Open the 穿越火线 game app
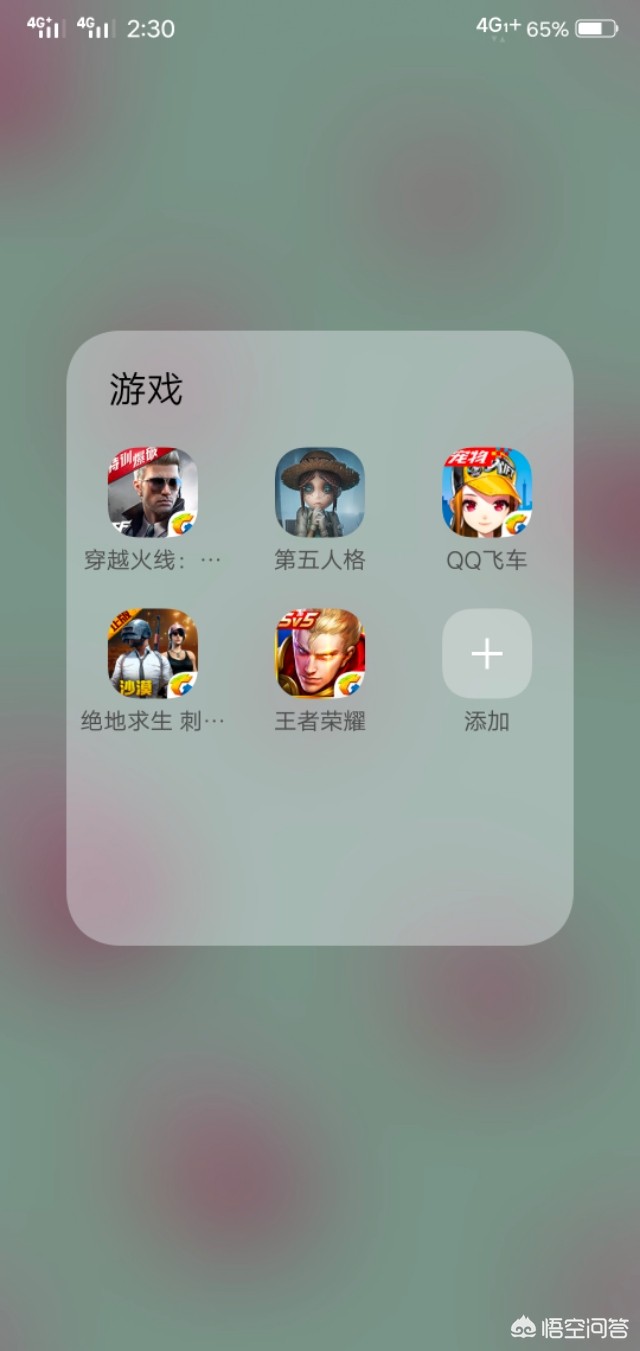 (x=152, y=492)
